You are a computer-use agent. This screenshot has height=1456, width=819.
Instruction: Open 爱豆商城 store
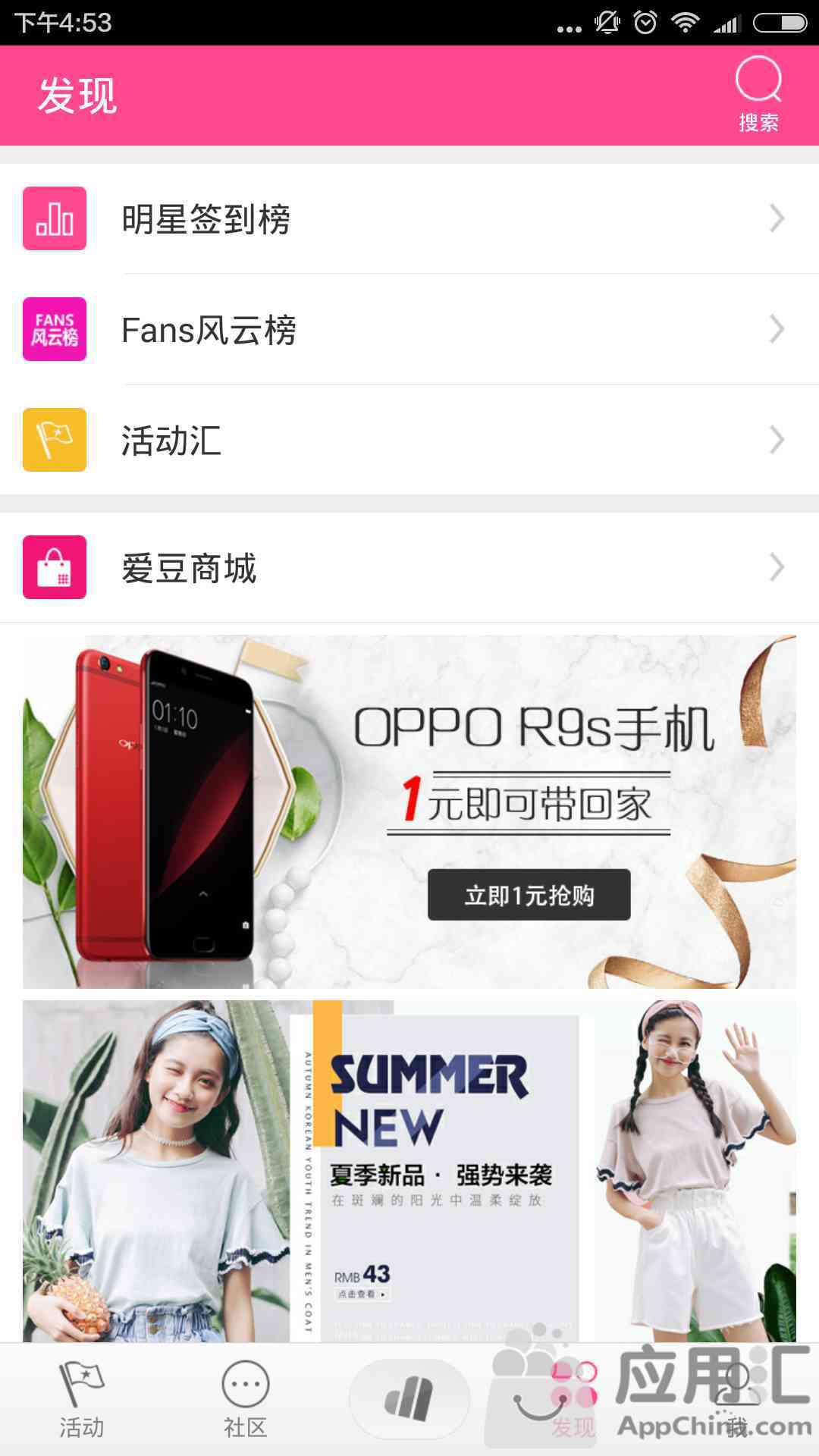click(409, 567)
